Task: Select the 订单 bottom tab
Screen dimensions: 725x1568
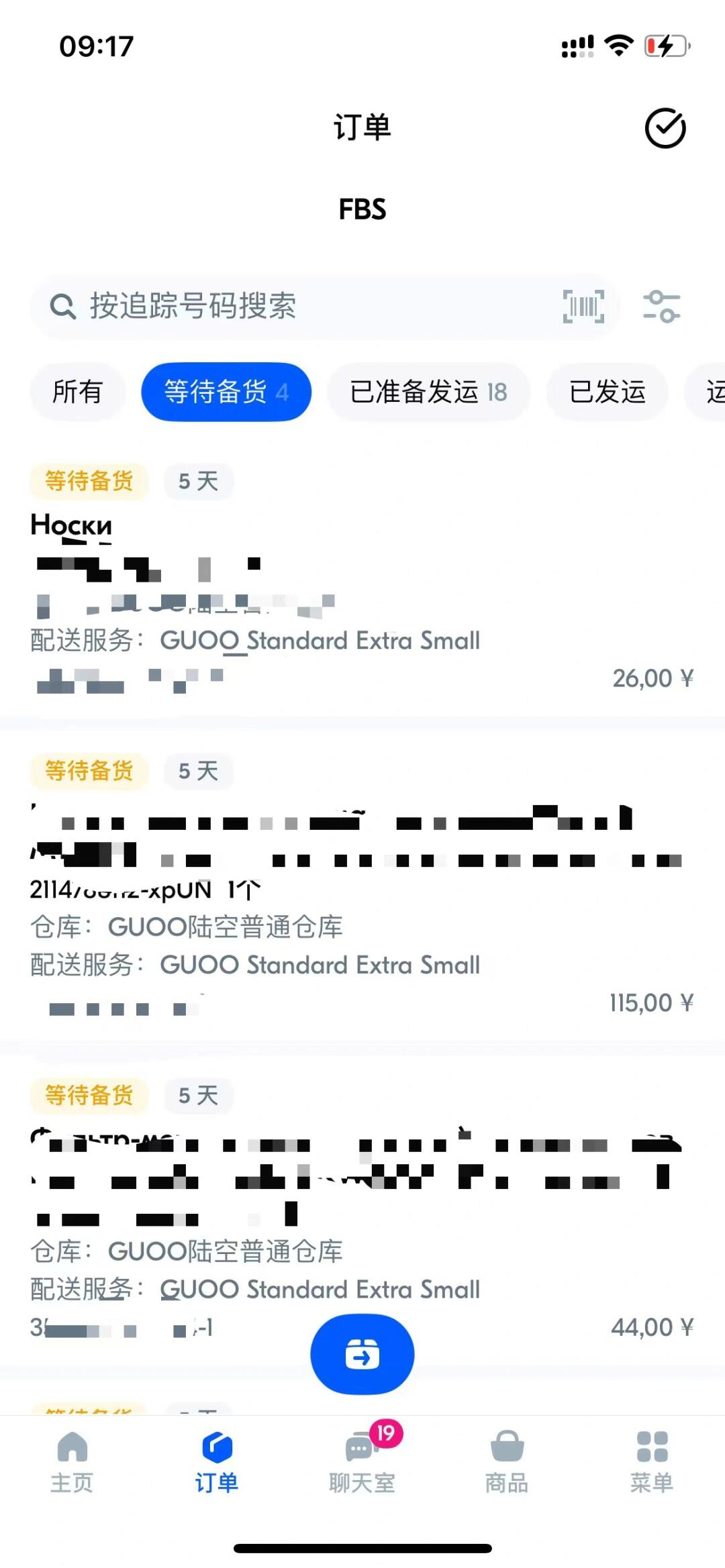Action: (217, 1461)
